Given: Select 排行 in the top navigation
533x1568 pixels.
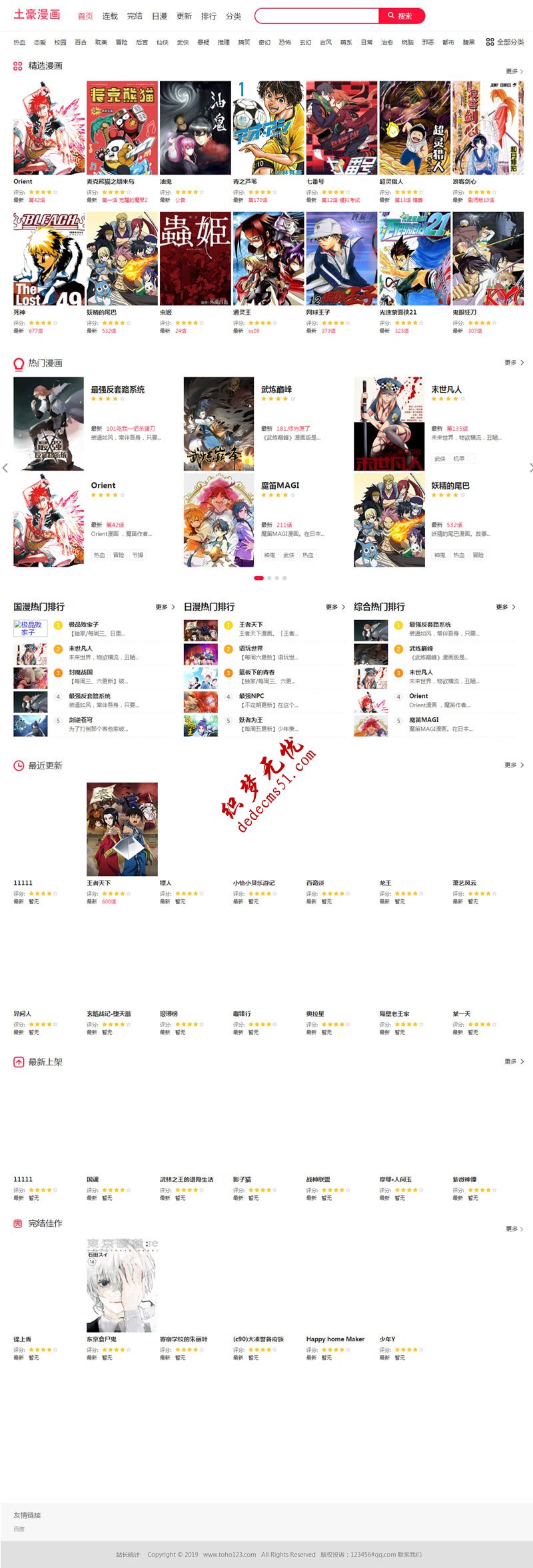Looking at the screenshot, I should (208, 16).
